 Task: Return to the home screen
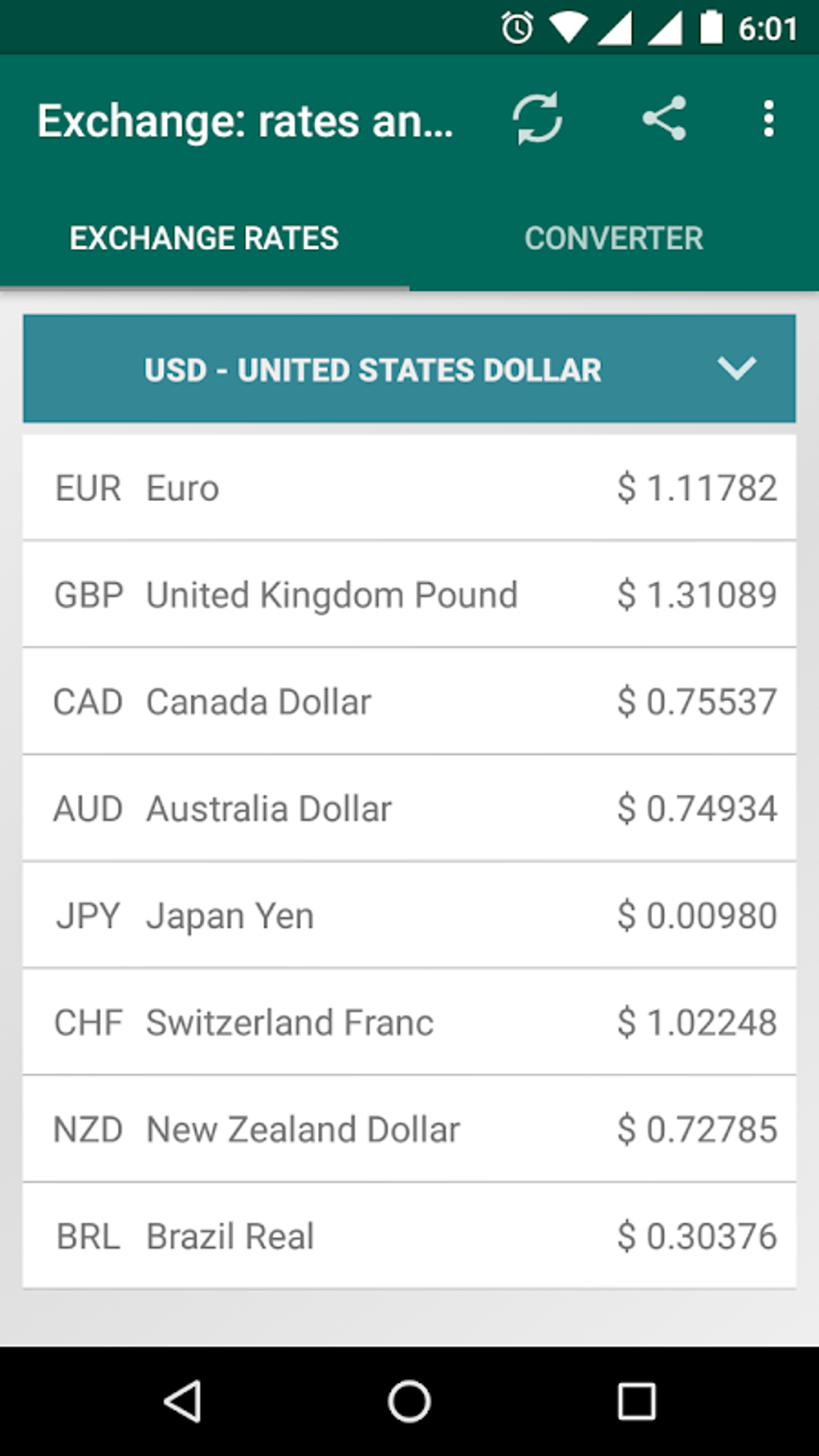click(409, 1402)
